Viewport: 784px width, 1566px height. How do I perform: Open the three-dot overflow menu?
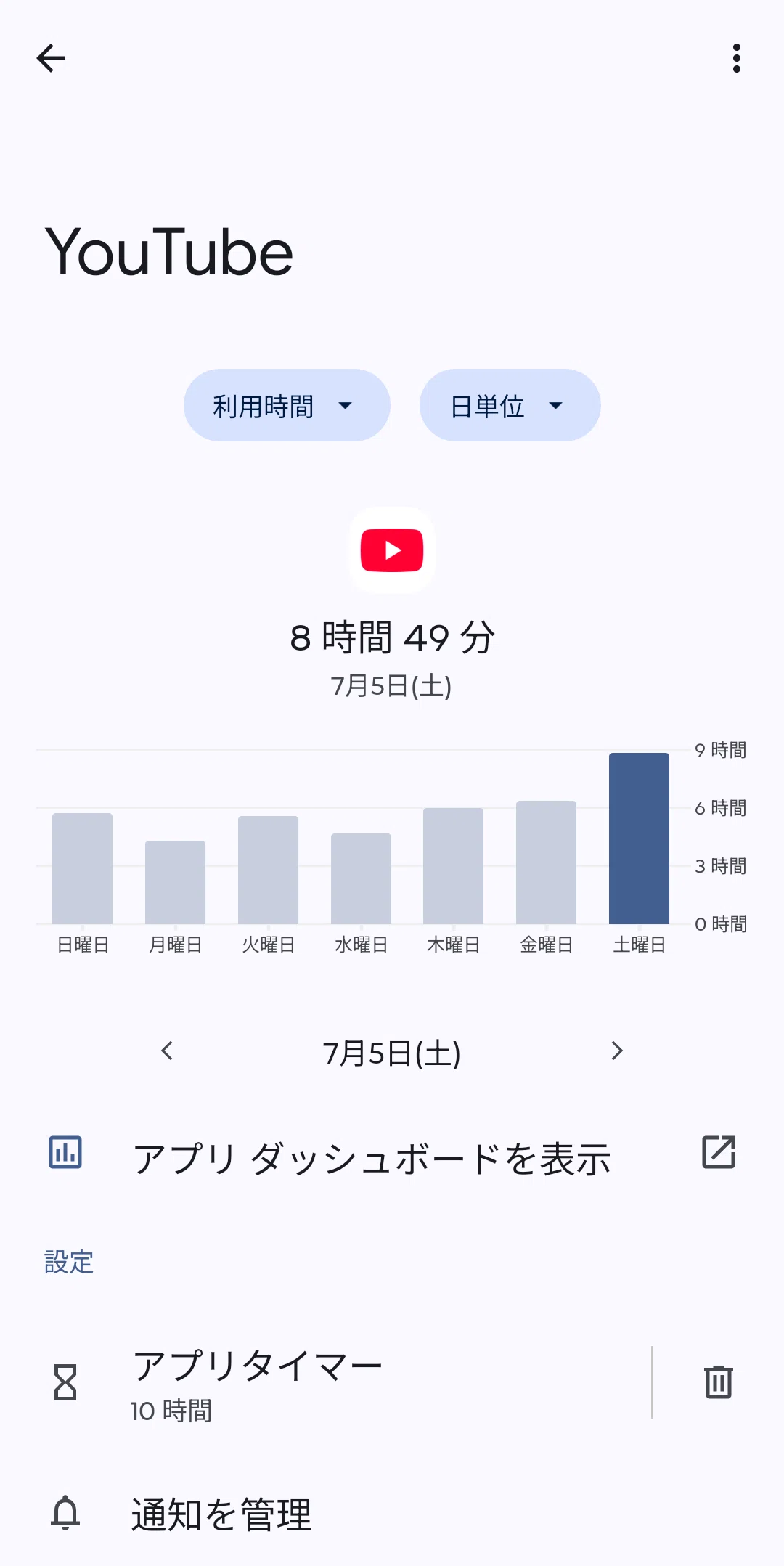click(x=737, y=58)
